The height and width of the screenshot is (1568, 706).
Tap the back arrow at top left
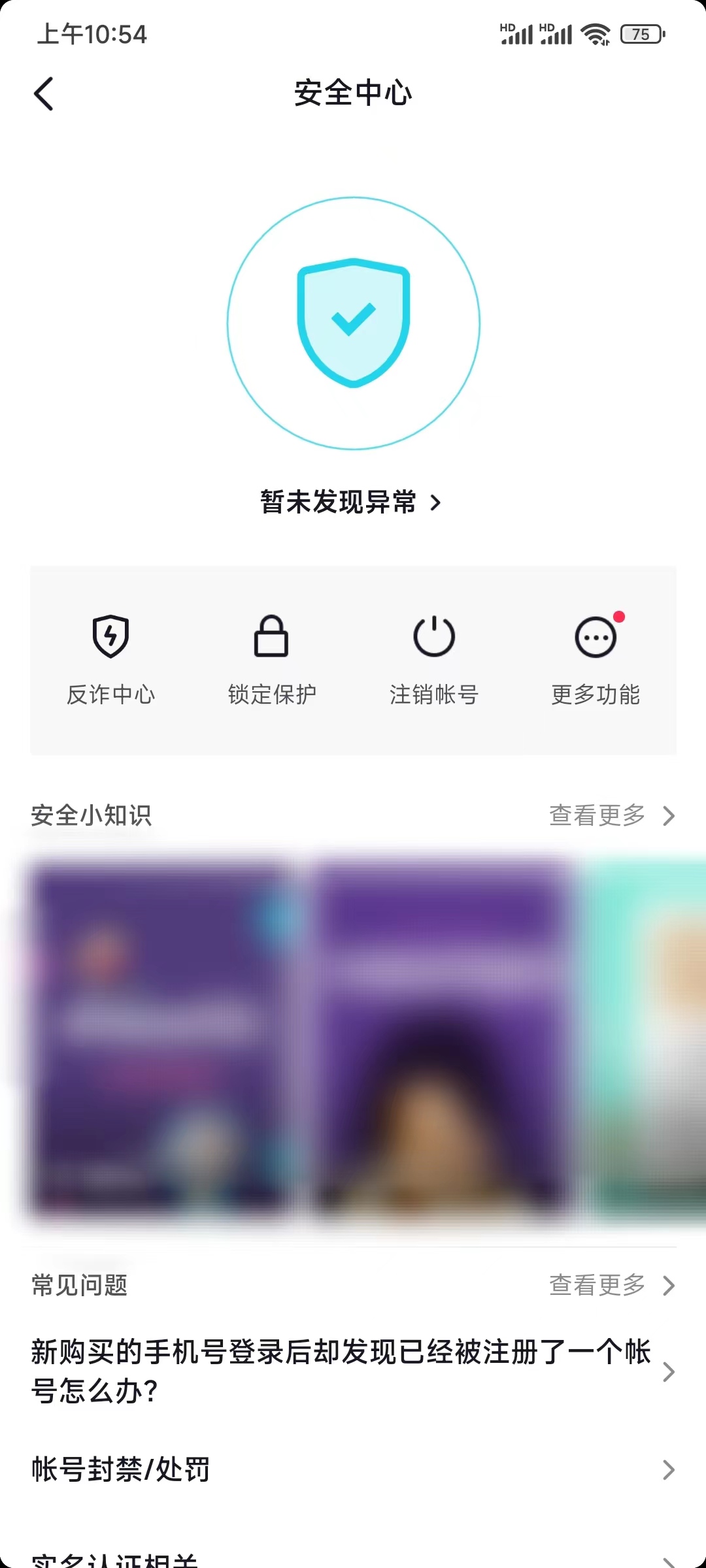pos(44,93)
